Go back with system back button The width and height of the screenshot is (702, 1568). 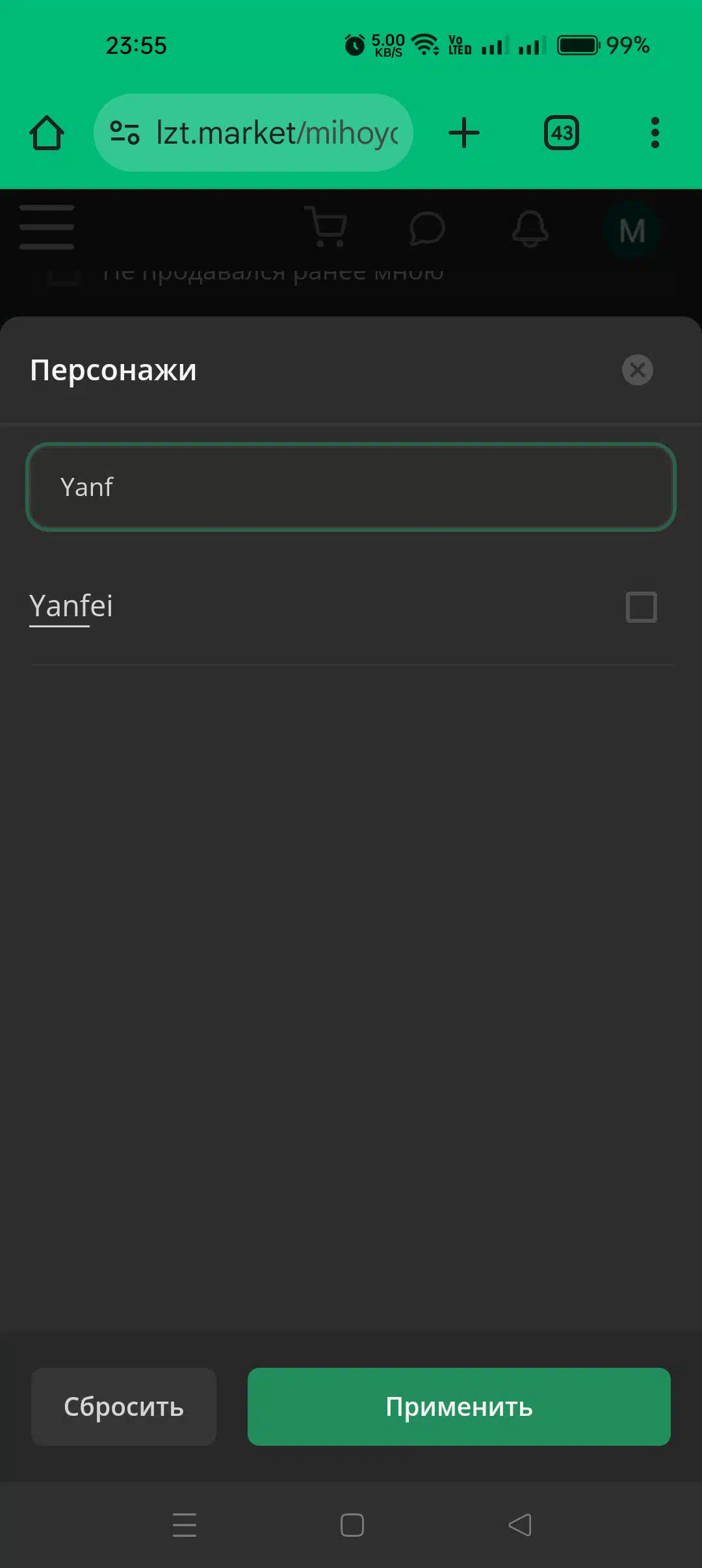(520, 1525)
